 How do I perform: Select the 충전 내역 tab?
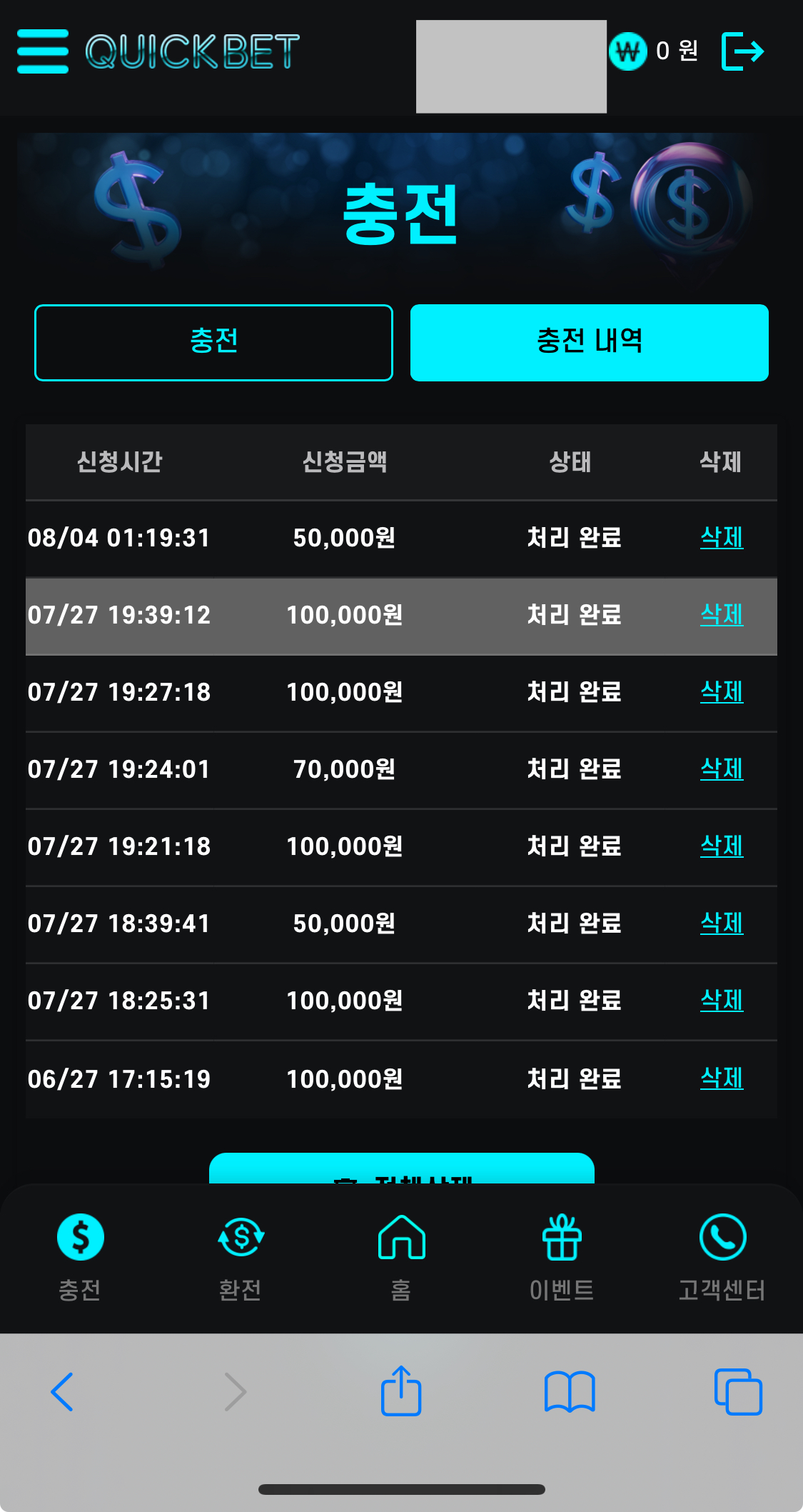tap(590, 343)
